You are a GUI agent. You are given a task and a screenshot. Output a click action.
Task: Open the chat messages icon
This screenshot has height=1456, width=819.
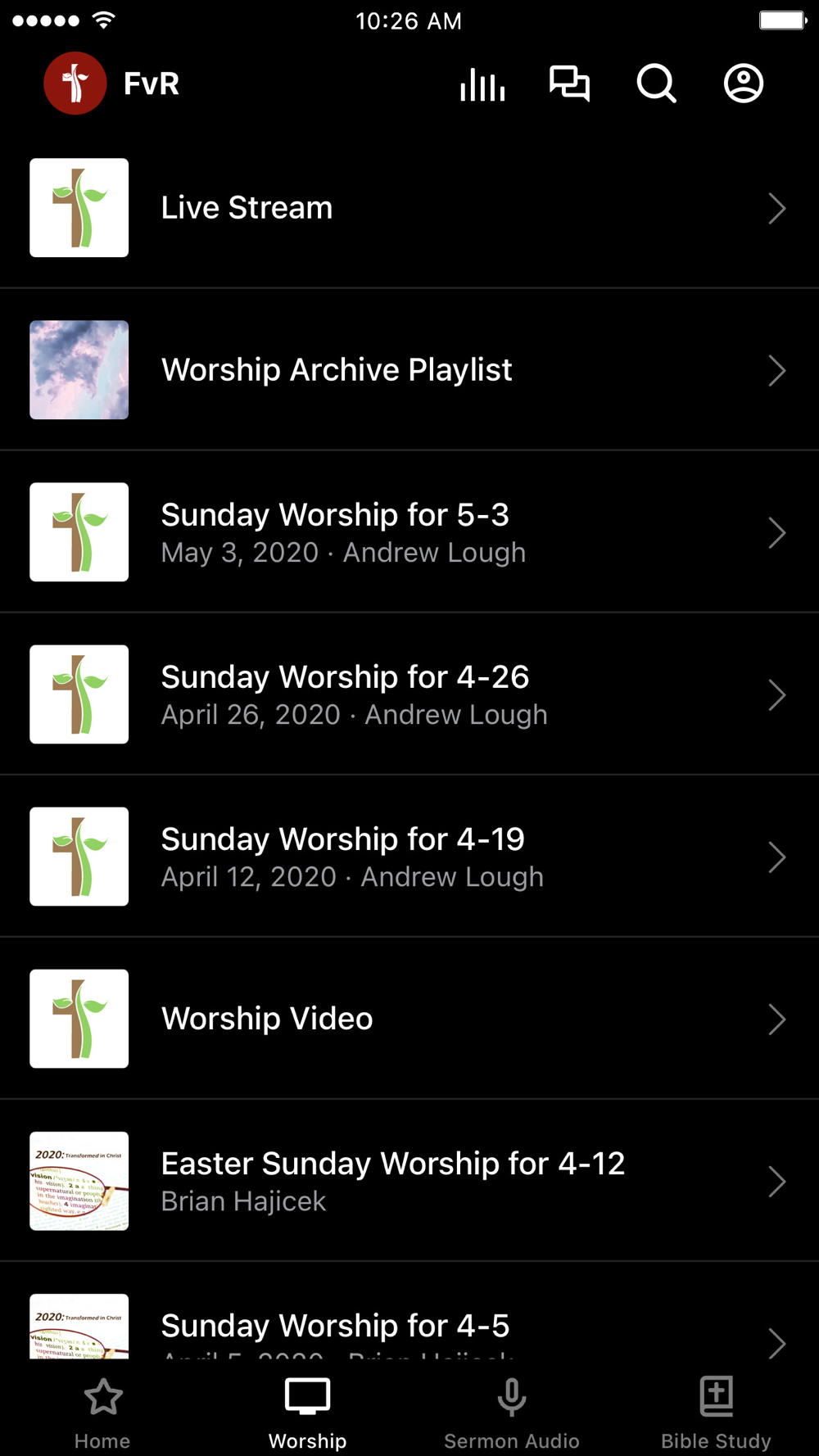point(569,84)
